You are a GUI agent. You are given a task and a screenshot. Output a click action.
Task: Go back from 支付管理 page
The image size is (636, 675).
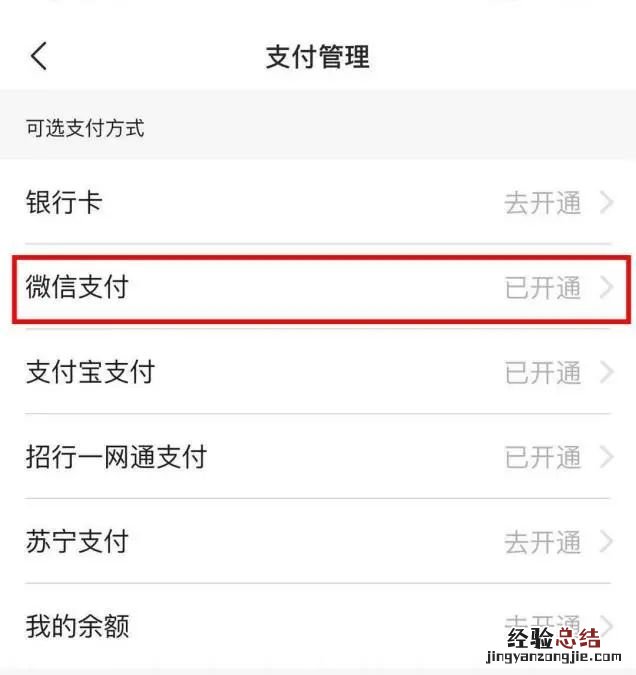(x=39, y=56)
